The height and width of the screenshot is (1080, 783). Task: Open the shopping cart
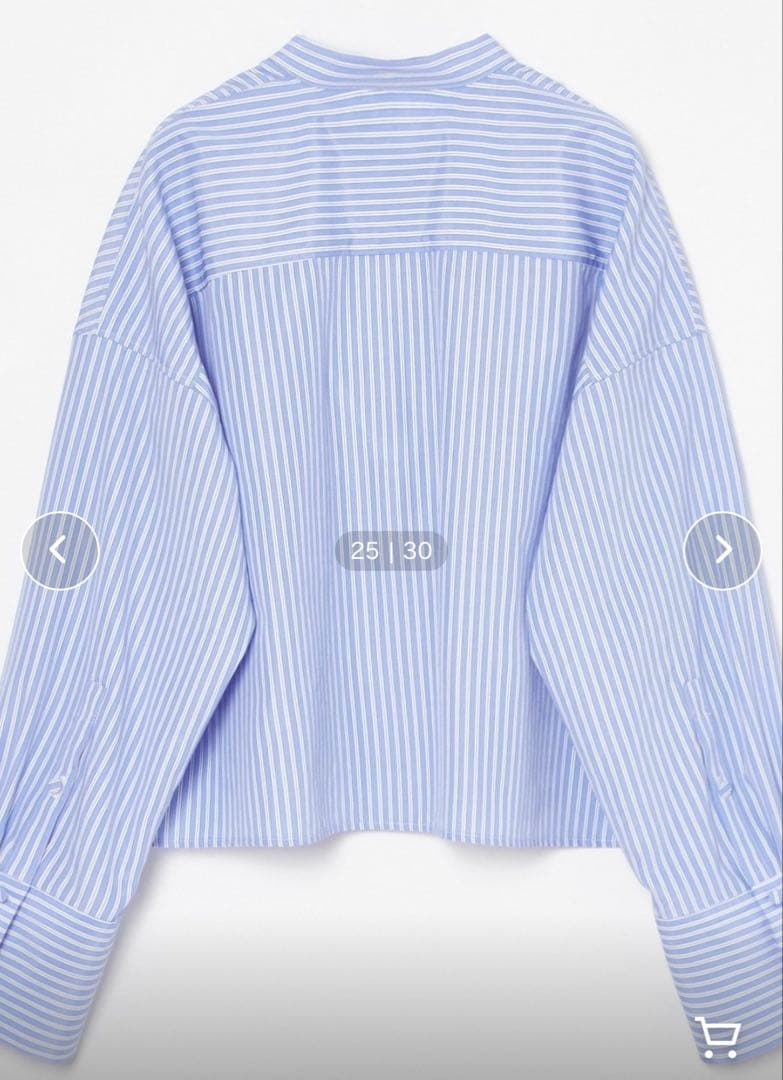coord(717,1036)
